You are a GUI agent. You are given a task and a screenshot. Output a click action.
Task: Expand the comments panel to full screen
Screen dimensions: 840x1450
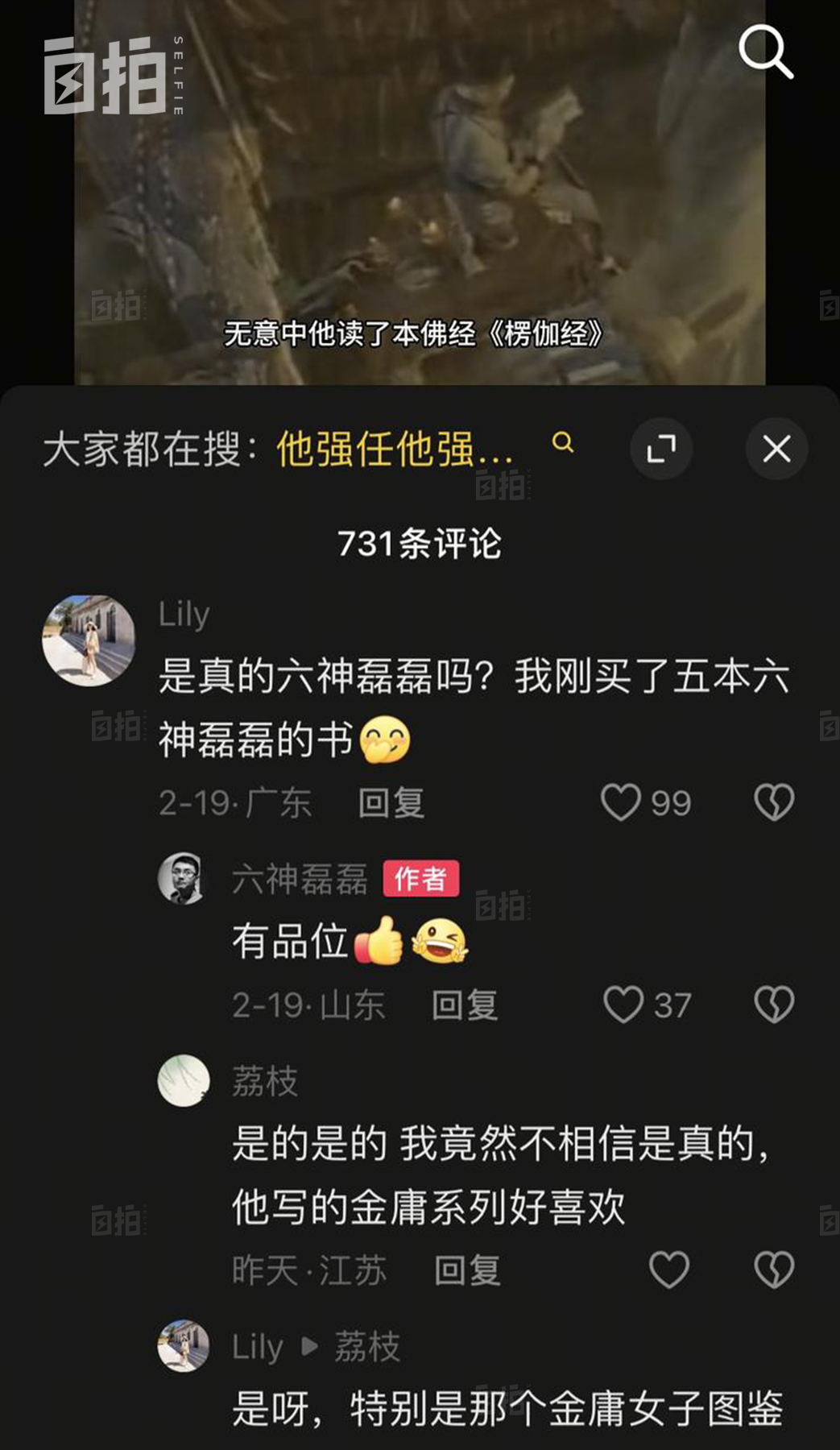[661, 449]
